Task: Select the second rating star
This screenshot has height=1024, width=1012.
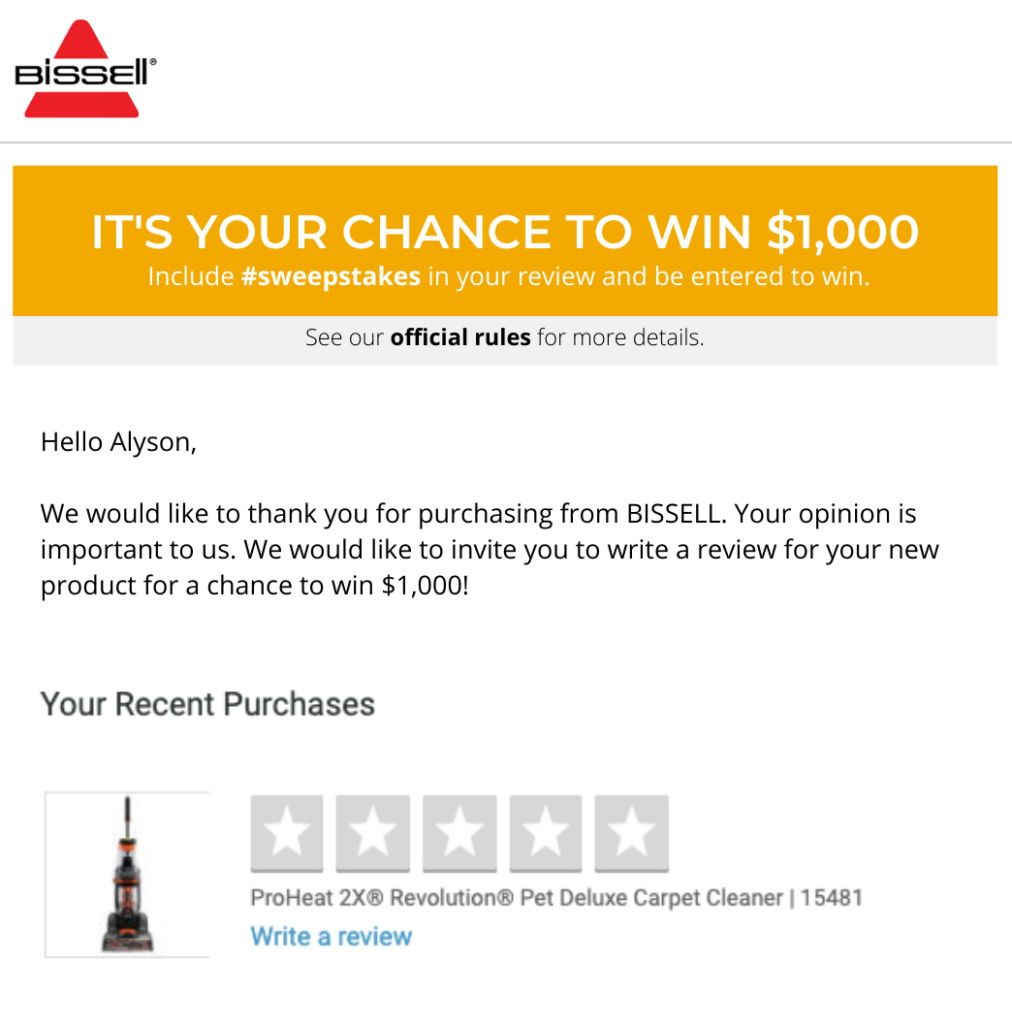Action: 372,832
